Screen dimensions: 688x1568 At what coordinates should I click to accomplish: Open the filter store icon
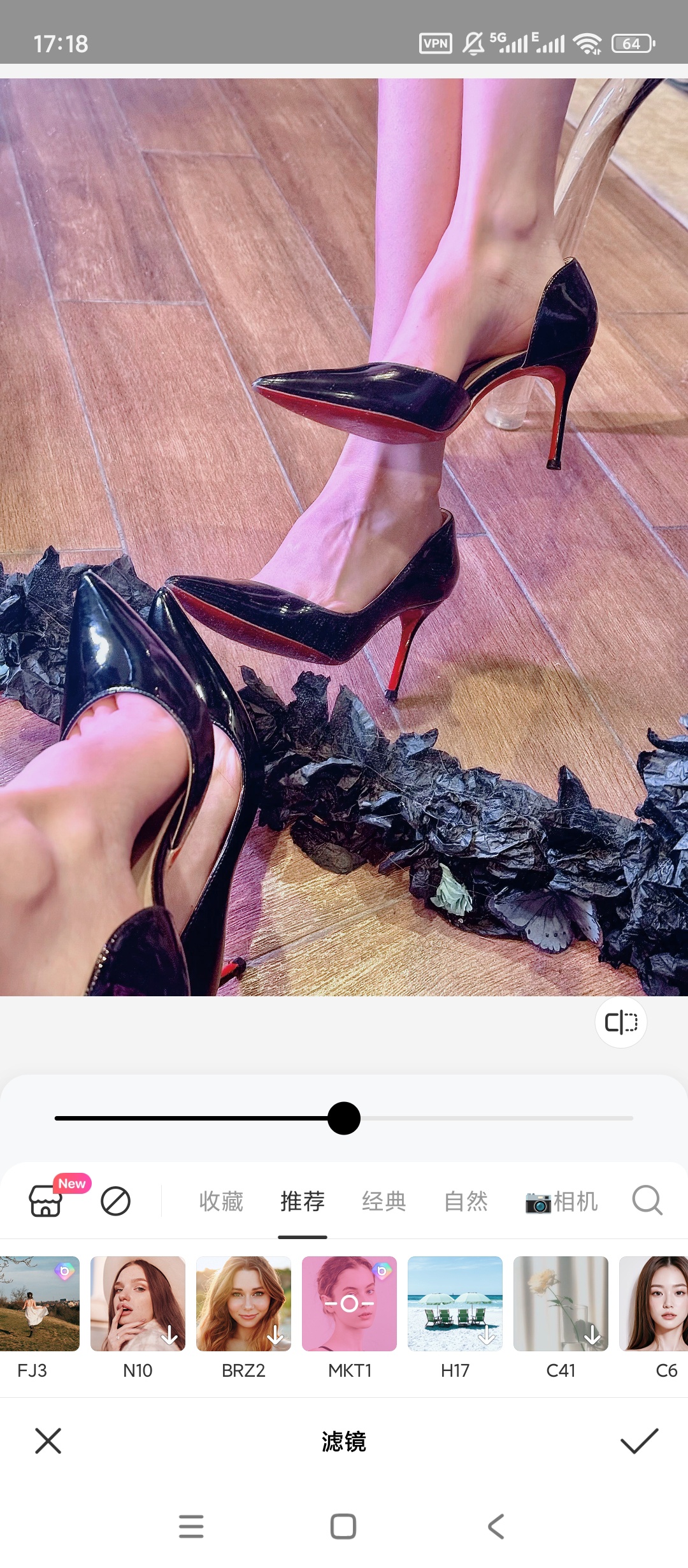pos(46,1201)
